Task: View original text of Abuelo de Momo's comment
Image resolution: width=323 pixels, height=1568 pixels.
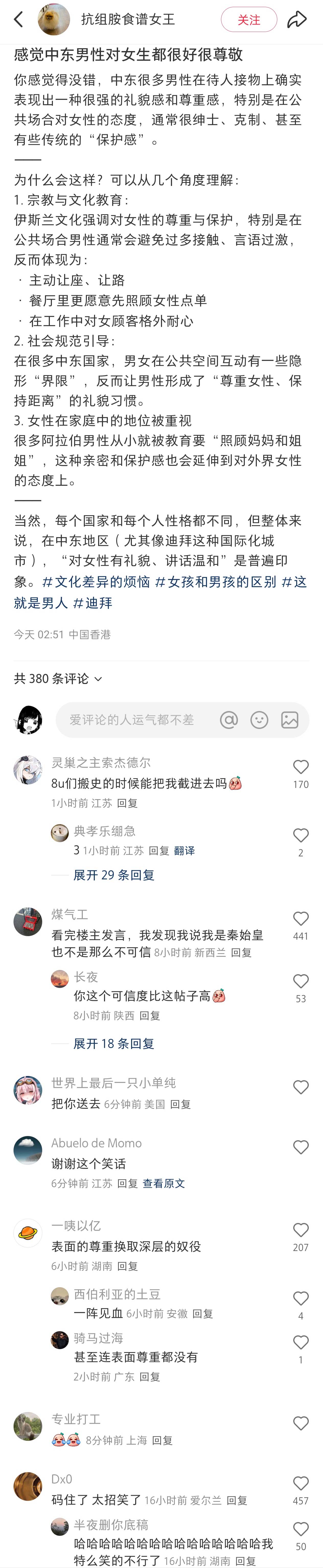Action: (x=163, y=1183)
